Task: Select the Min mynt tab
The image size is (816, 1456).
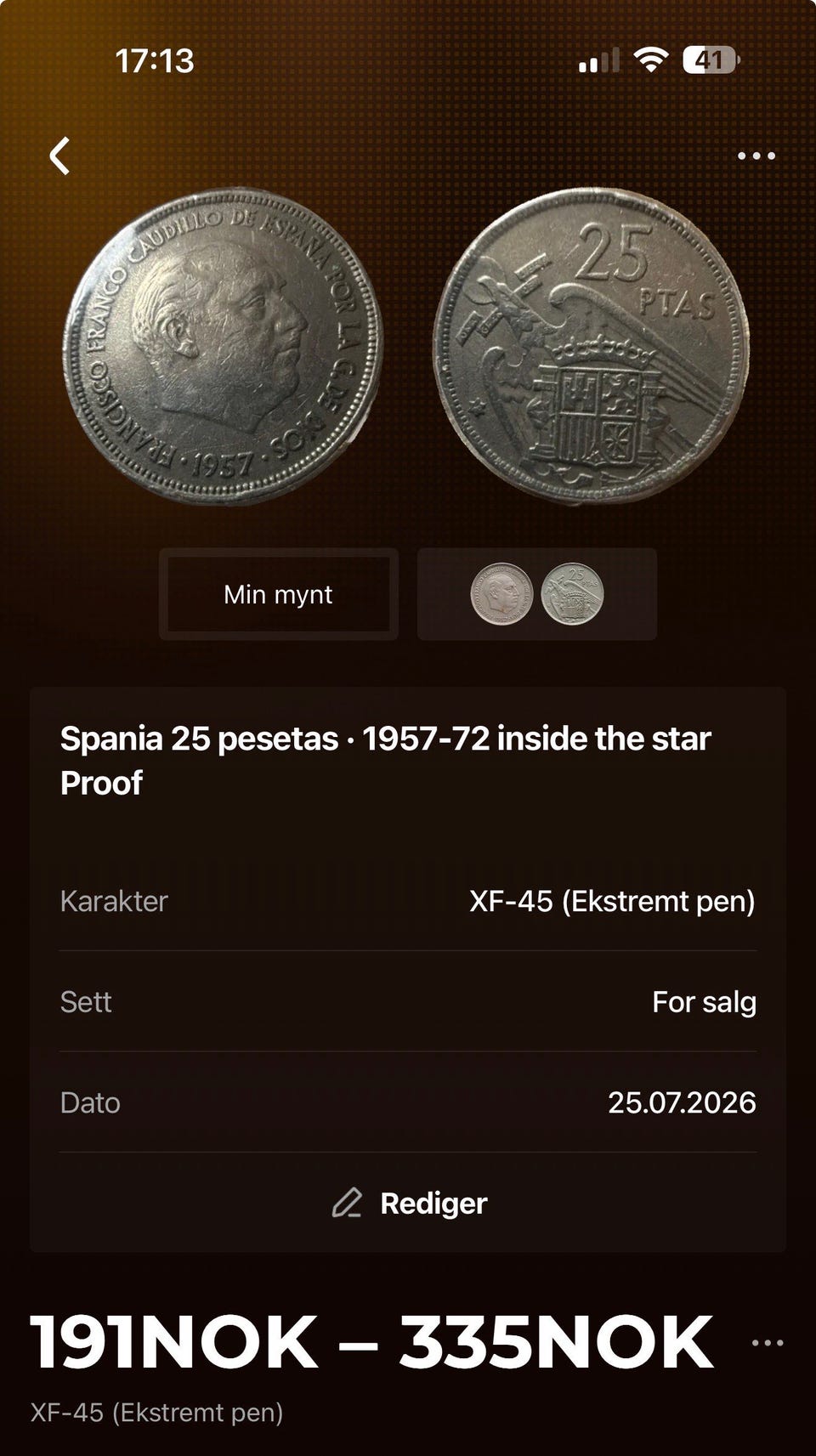Action: click(x=279, y=594)
